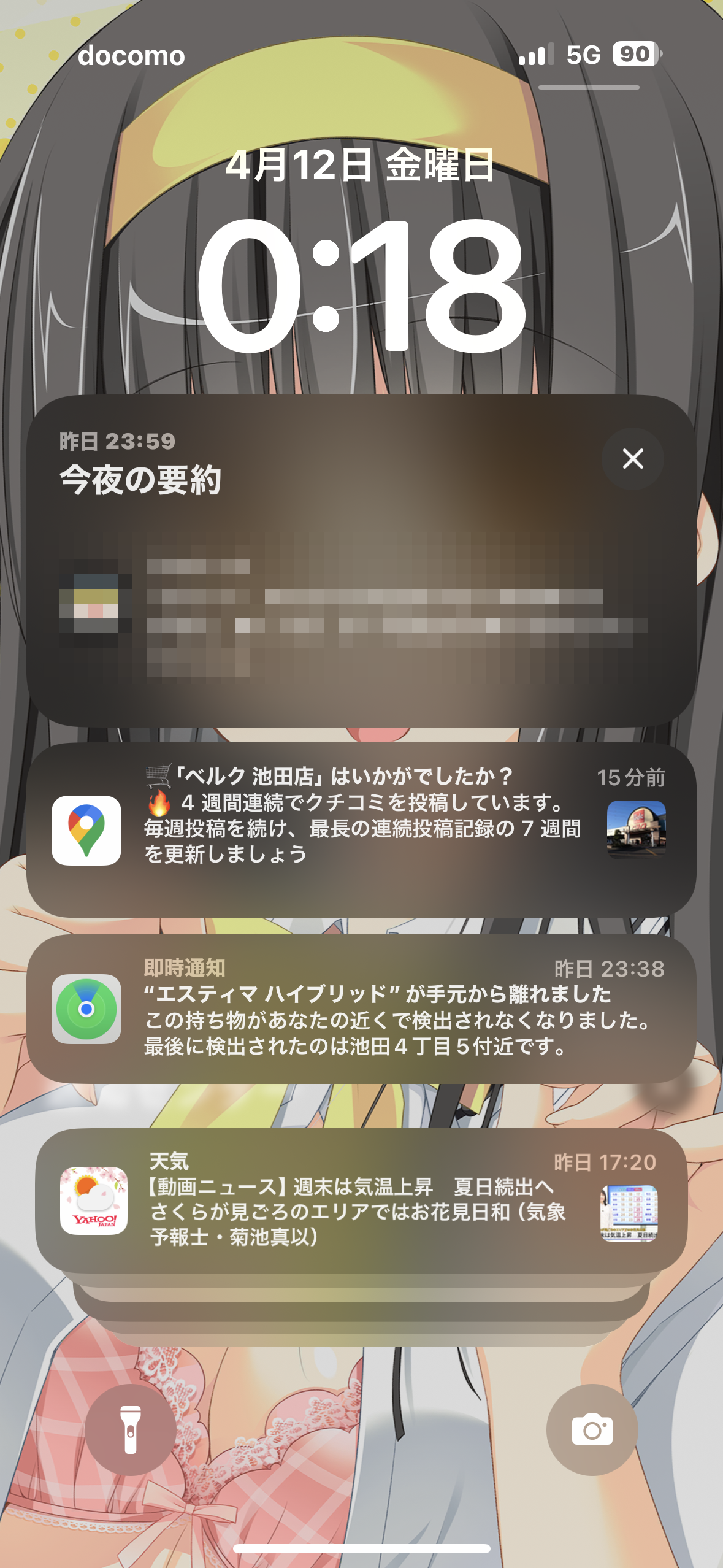This screenshot has height=1568, width=723.
Task: Open Yahoo 天気 video news notification
Action: [x=361, y=1201]
